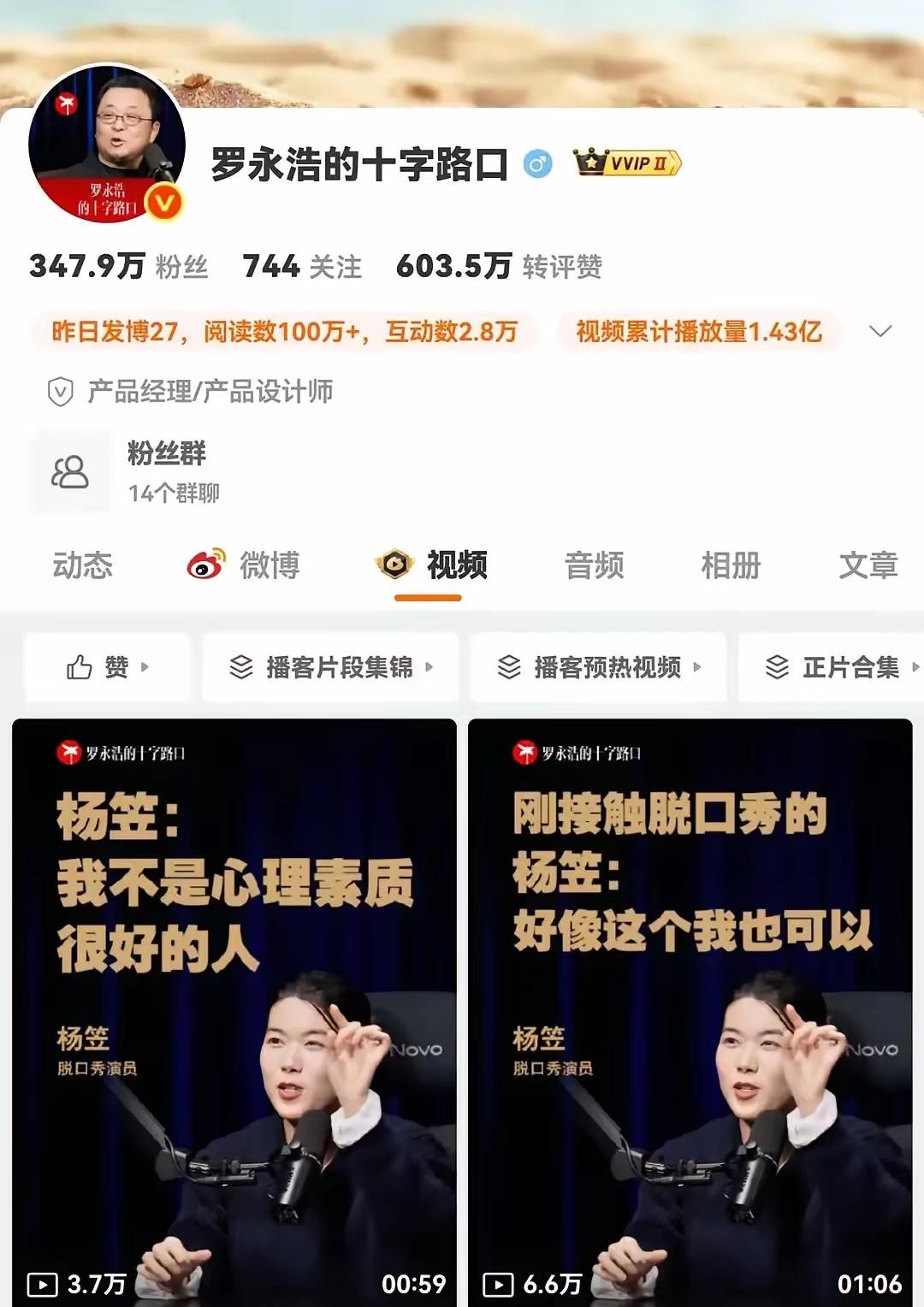924x1307 pixels.
Task: Open the 744 关注 following list
Action: pos(301,267)
